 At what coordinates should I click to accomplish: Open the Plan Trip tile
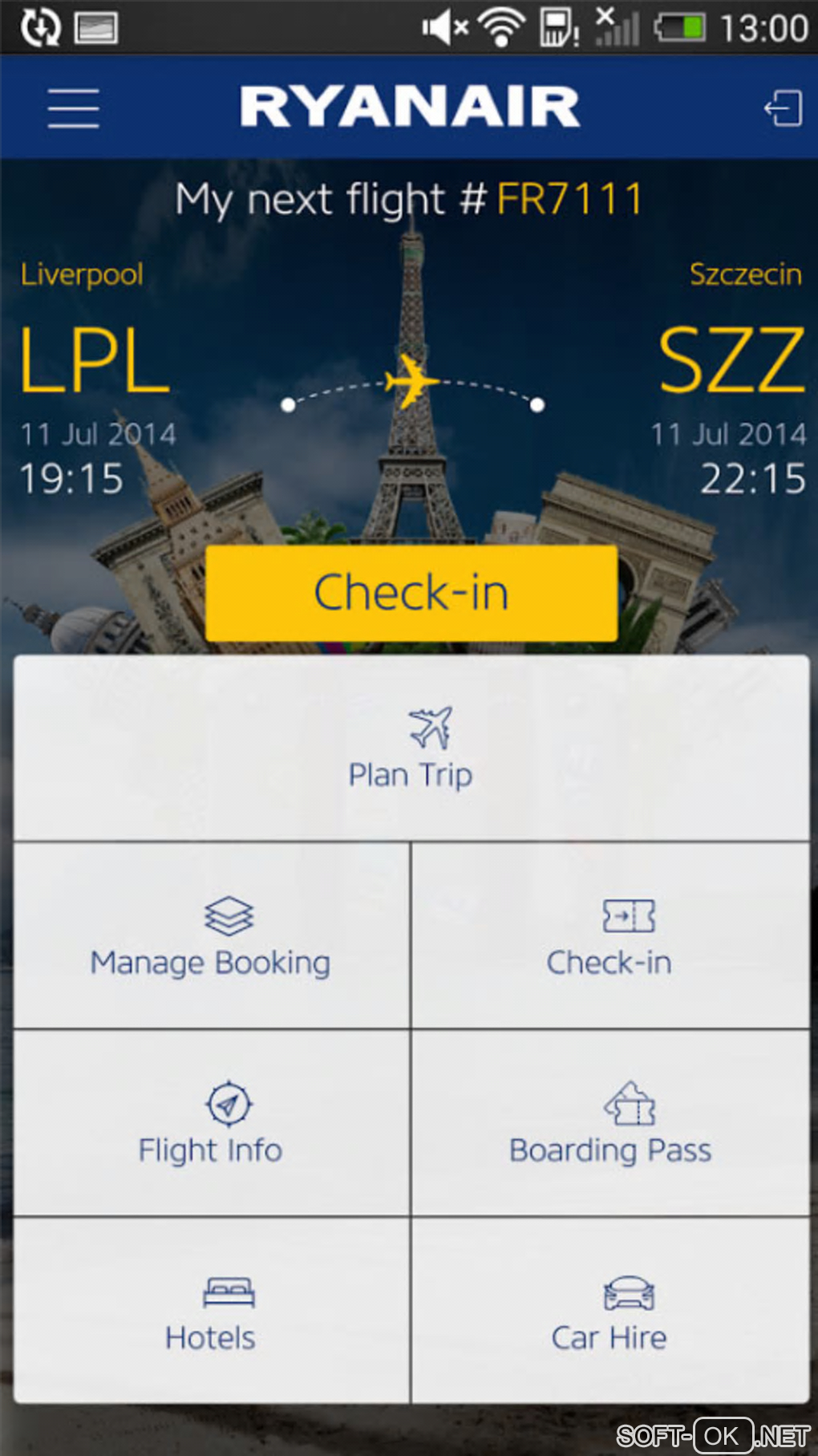point(411,749)
